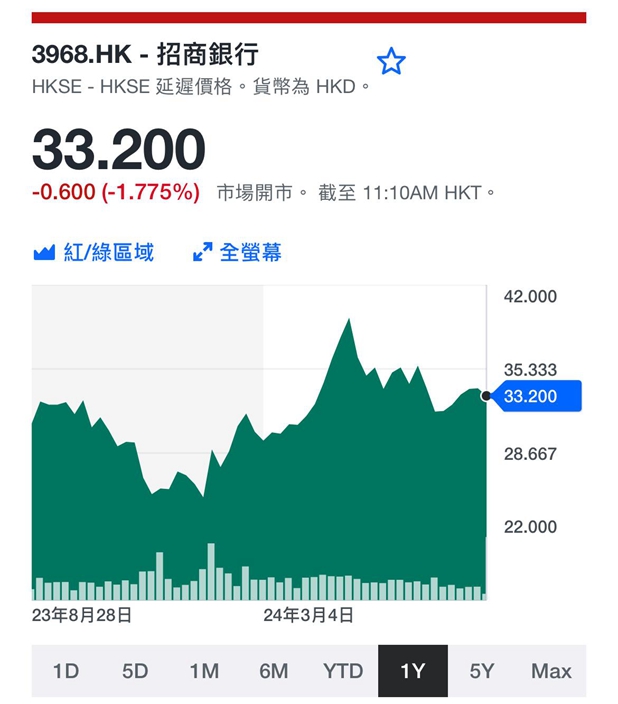The width and height of the screenshot is (618, 704).
Task: Select the 1D time range
Action: pyautogui.click(x=66, y=671)
